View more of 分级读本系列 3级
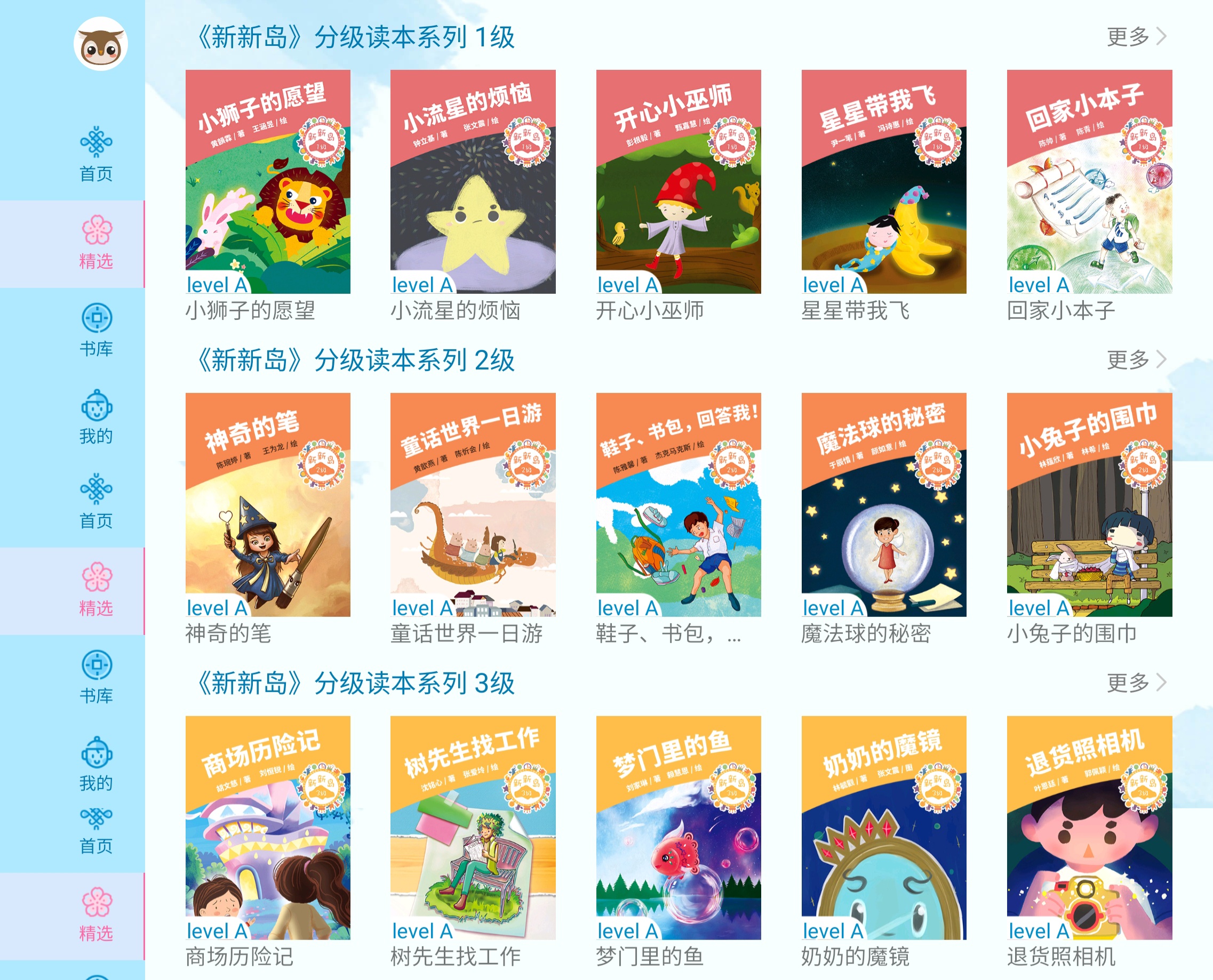The height and width of the screenshot is (980, 1213). 1135,683
